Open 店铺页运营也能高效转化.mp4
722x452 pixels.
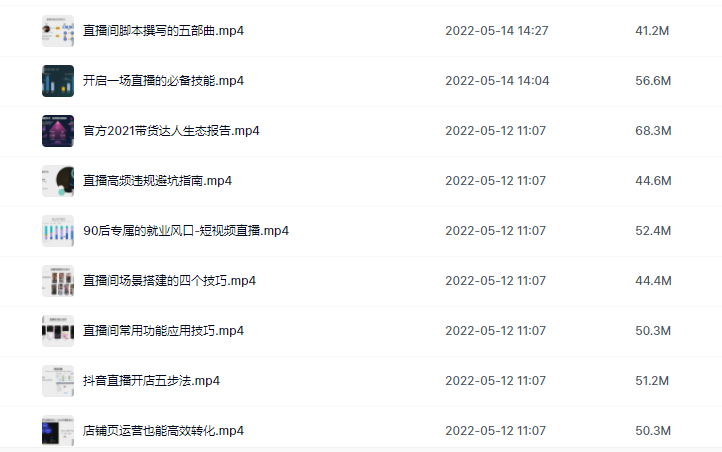point(163,431)
